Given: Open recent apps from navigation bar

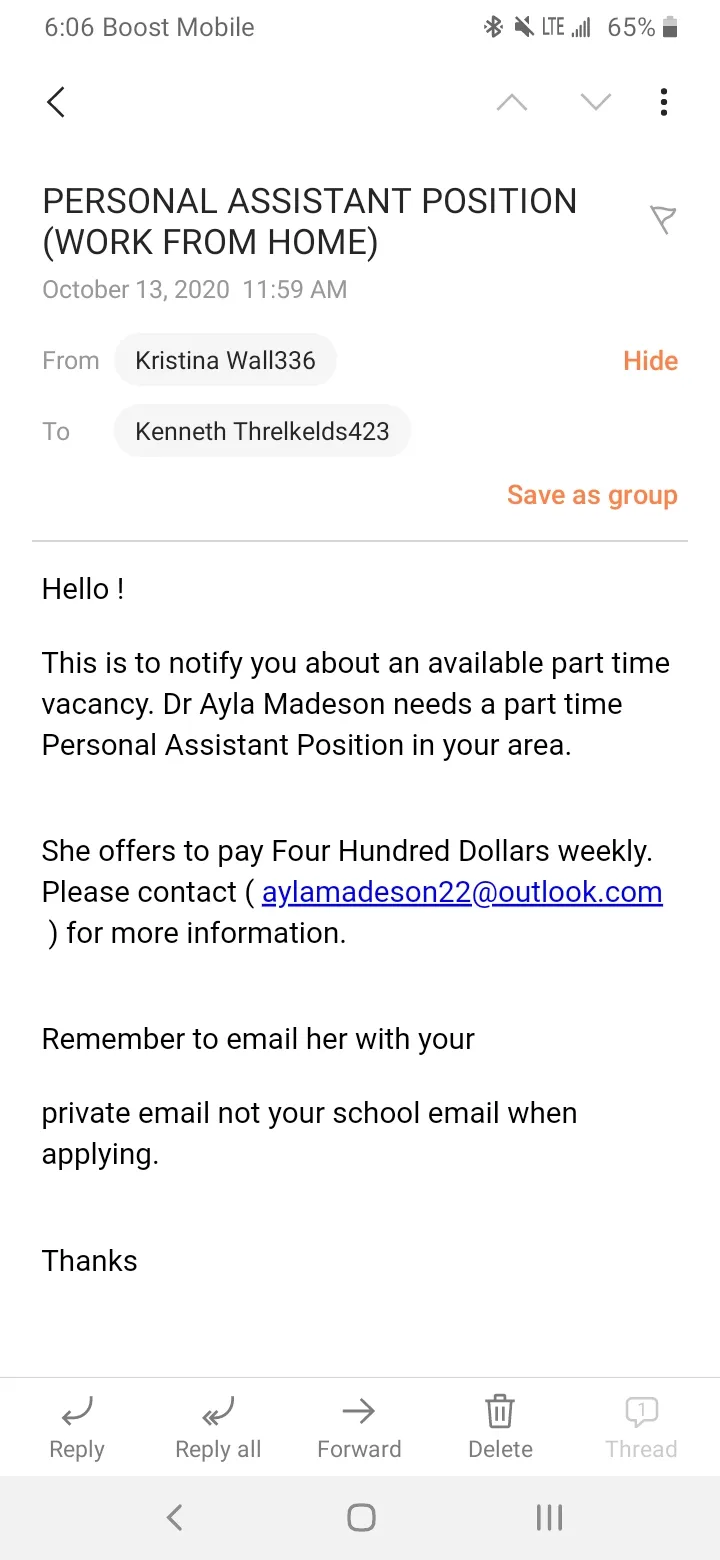Looking at the screenshot, I should [549, 1518].
